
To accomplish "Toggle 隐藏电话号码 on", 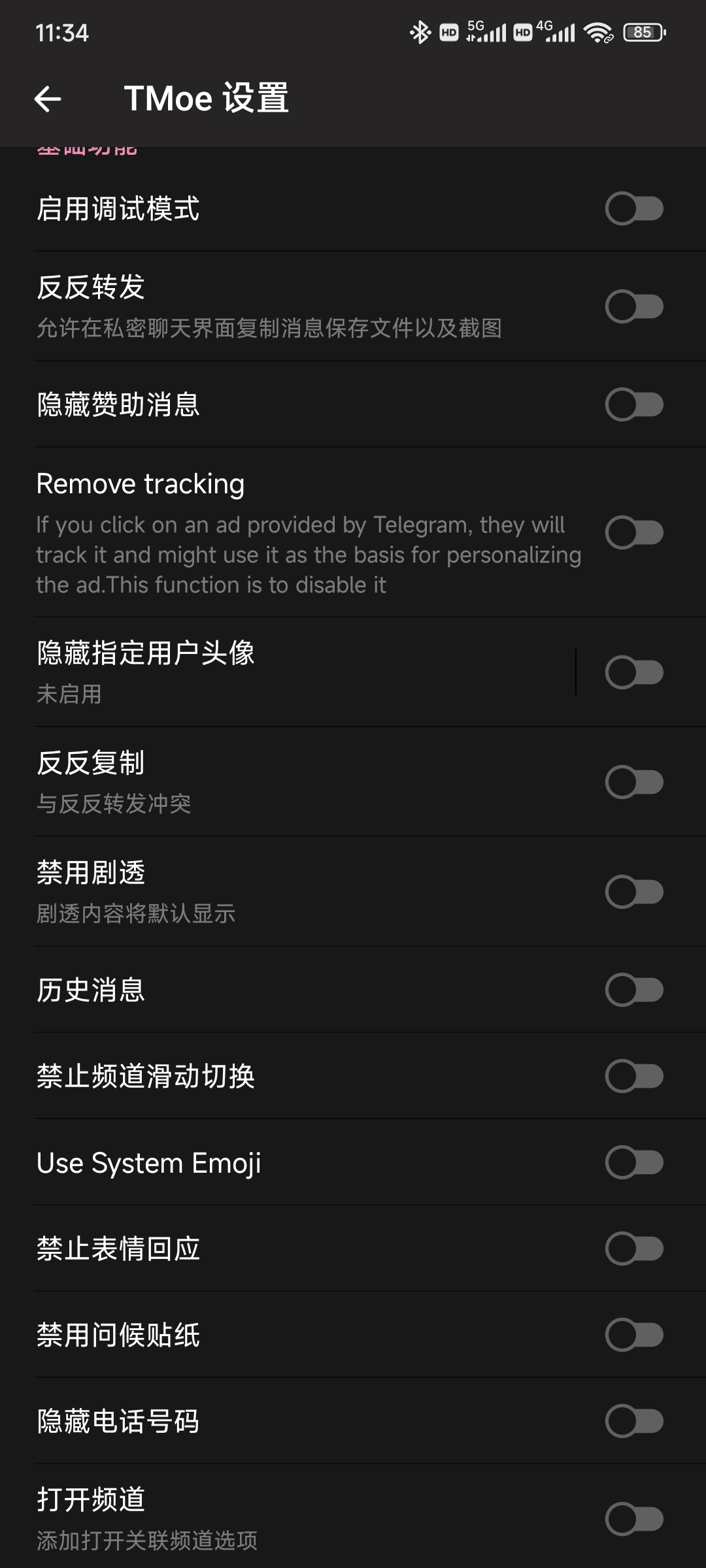I will (x=634, y=1421).
